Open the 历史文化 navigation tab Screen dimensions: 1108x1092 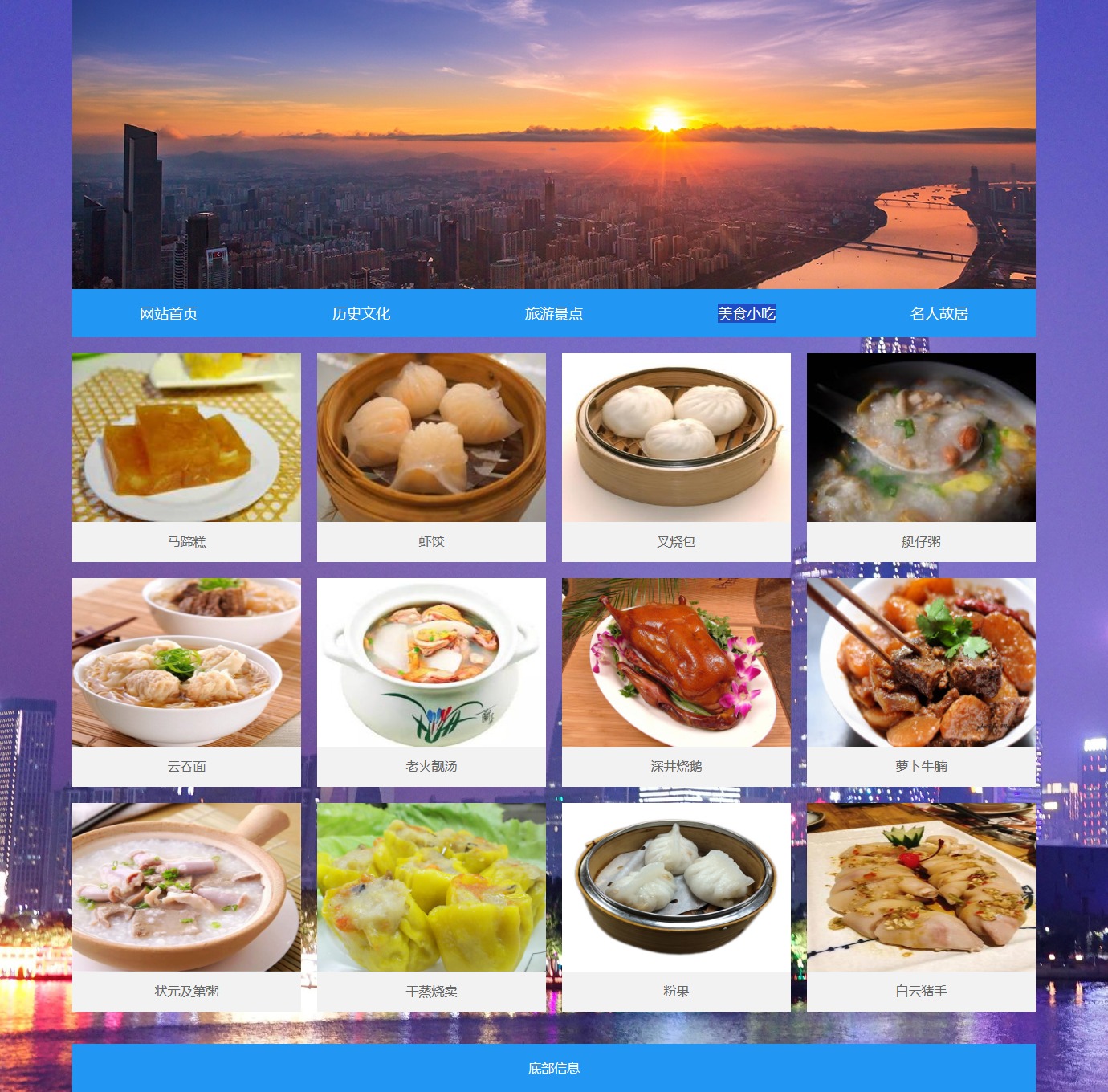pyautogui.click(x=361, y=314)
